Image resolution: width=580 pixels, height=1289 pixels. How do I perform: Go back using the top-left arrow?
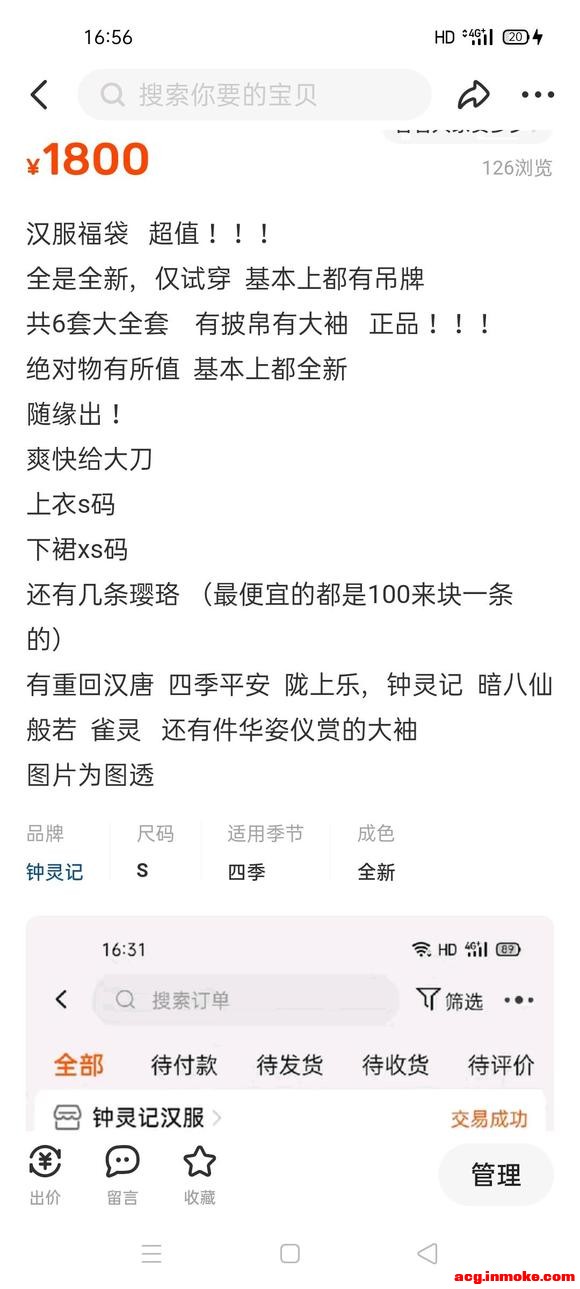pos(39,95)
